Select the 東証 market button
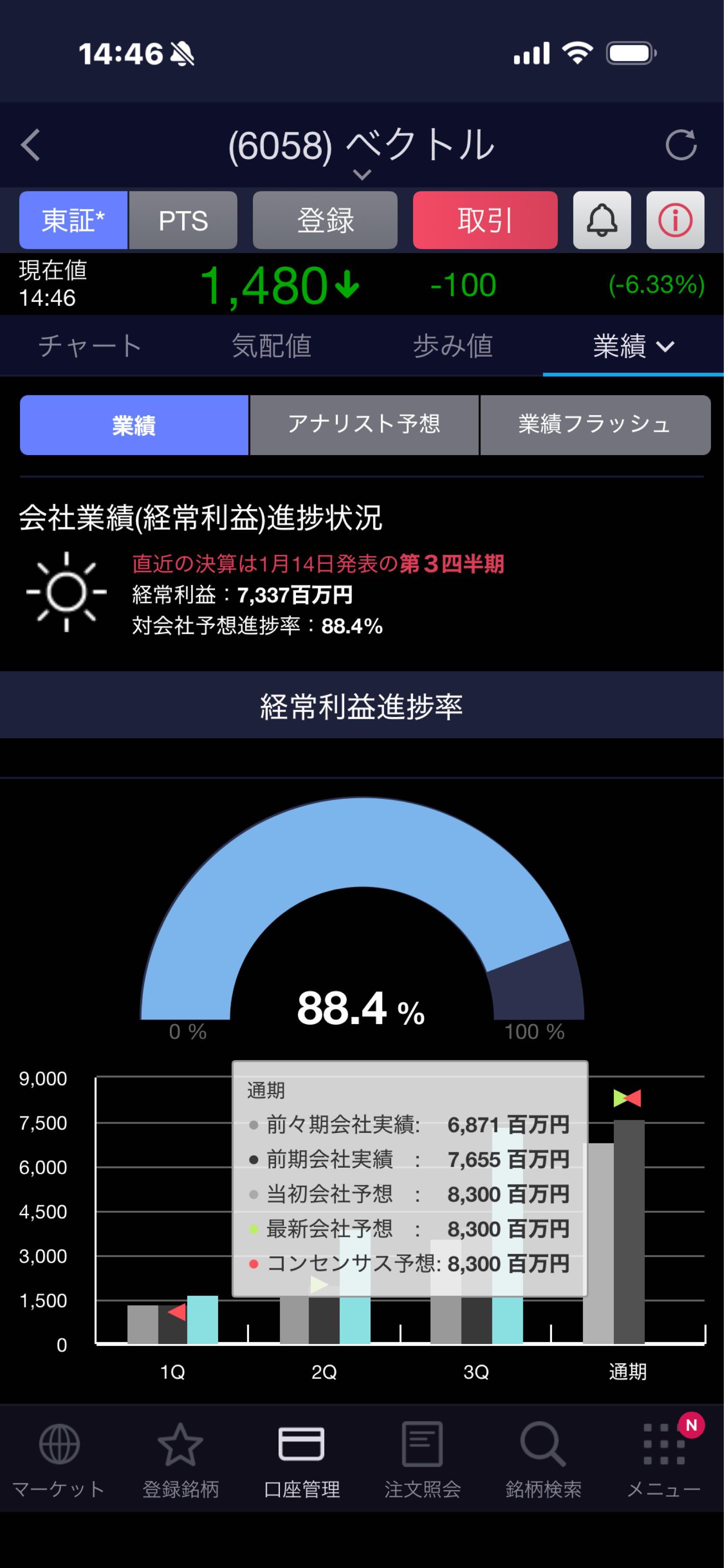 [x=73, y=220]
